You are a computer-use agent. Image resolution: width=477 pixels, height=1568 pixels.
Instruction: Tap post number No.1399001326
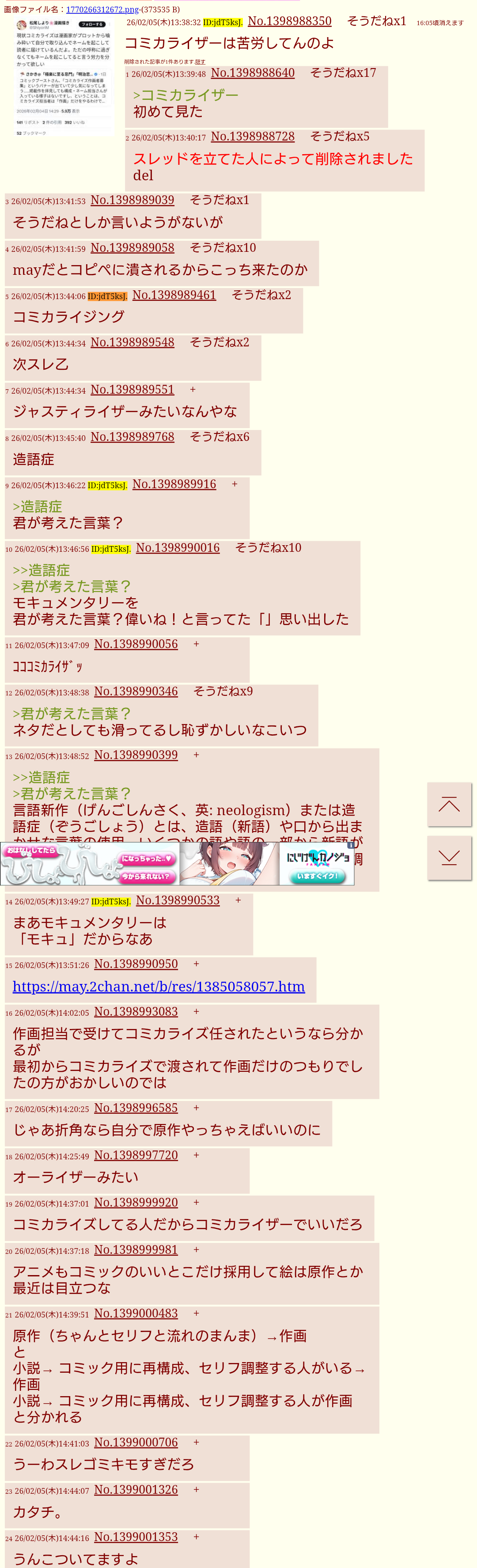pyautogui.click(x=136, y=1489)
